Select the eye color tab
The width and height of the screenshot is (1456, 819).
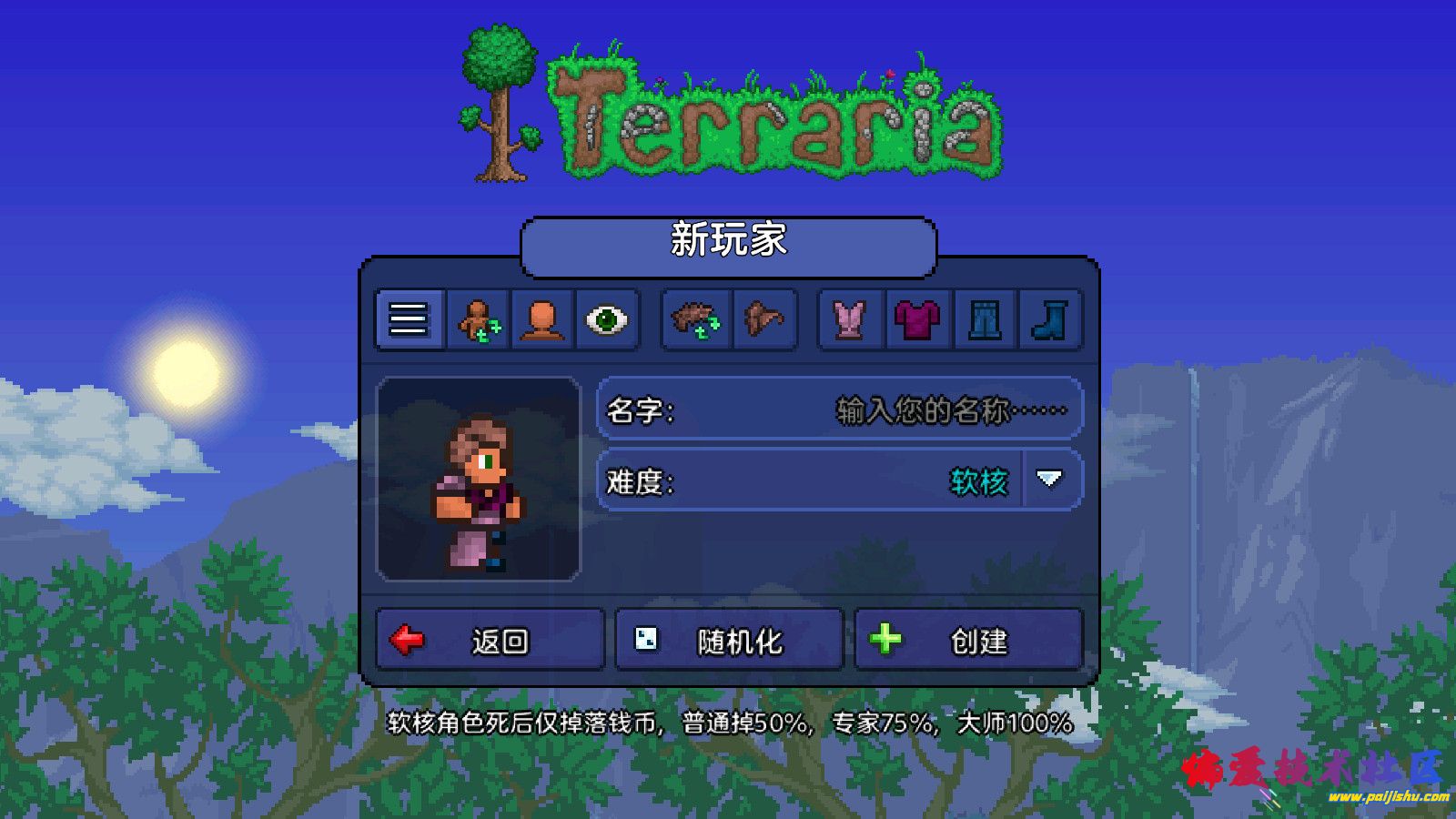point(606,319)
